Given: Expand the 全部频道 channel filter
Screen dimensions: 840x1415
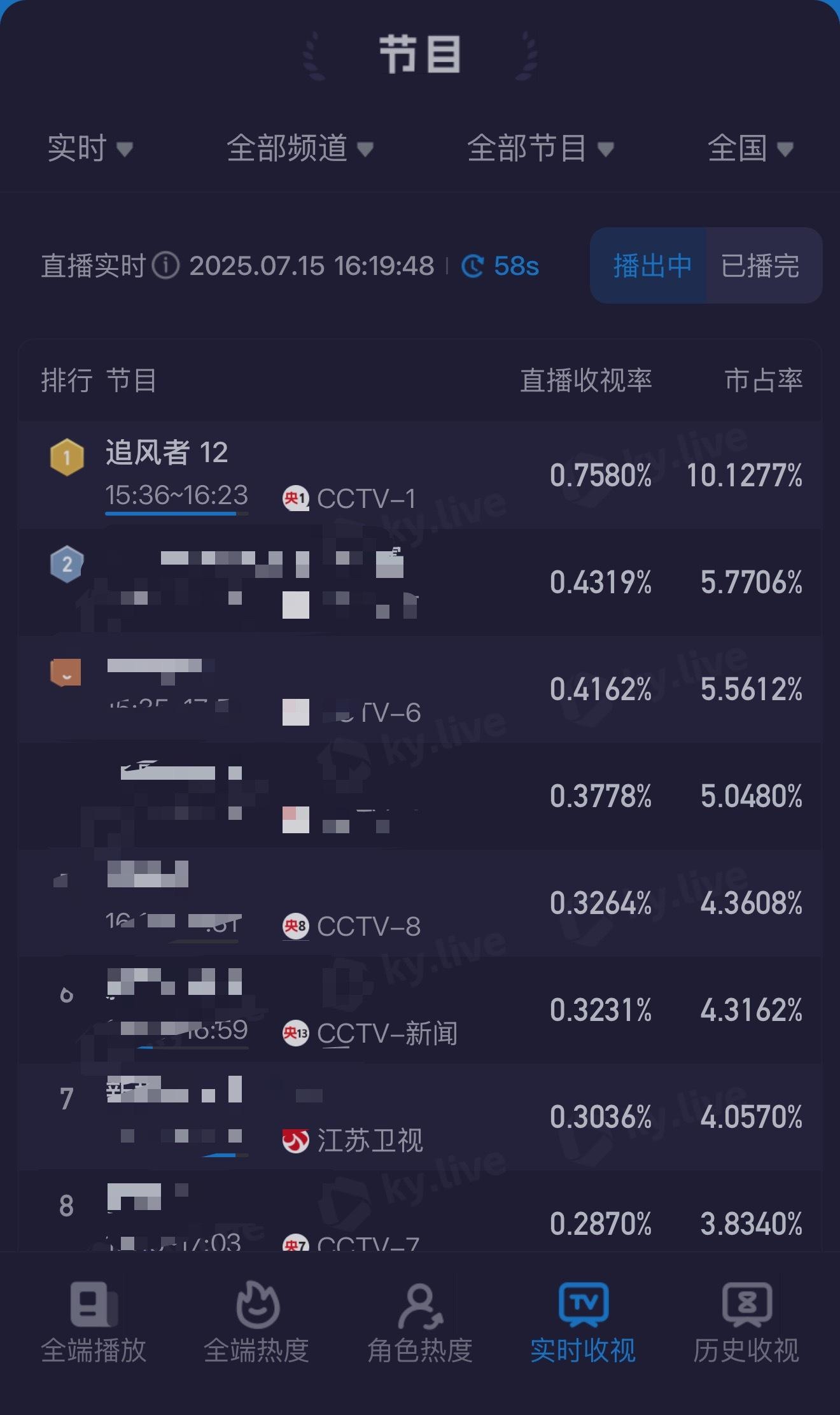Looking at the screenshot, I should 300,148.
